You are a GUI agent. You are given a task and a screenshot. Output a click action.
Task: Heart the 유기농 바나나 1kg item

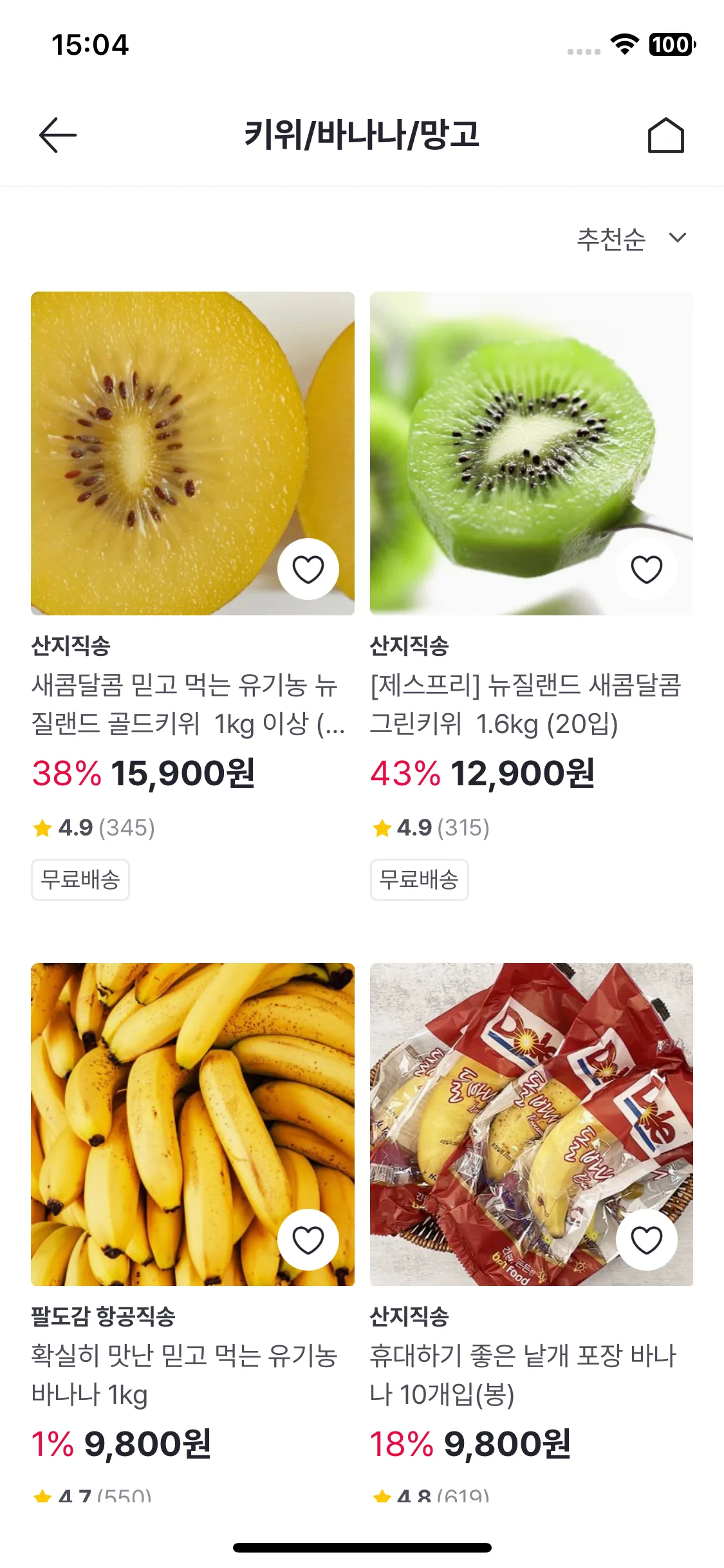(308, 1240)
